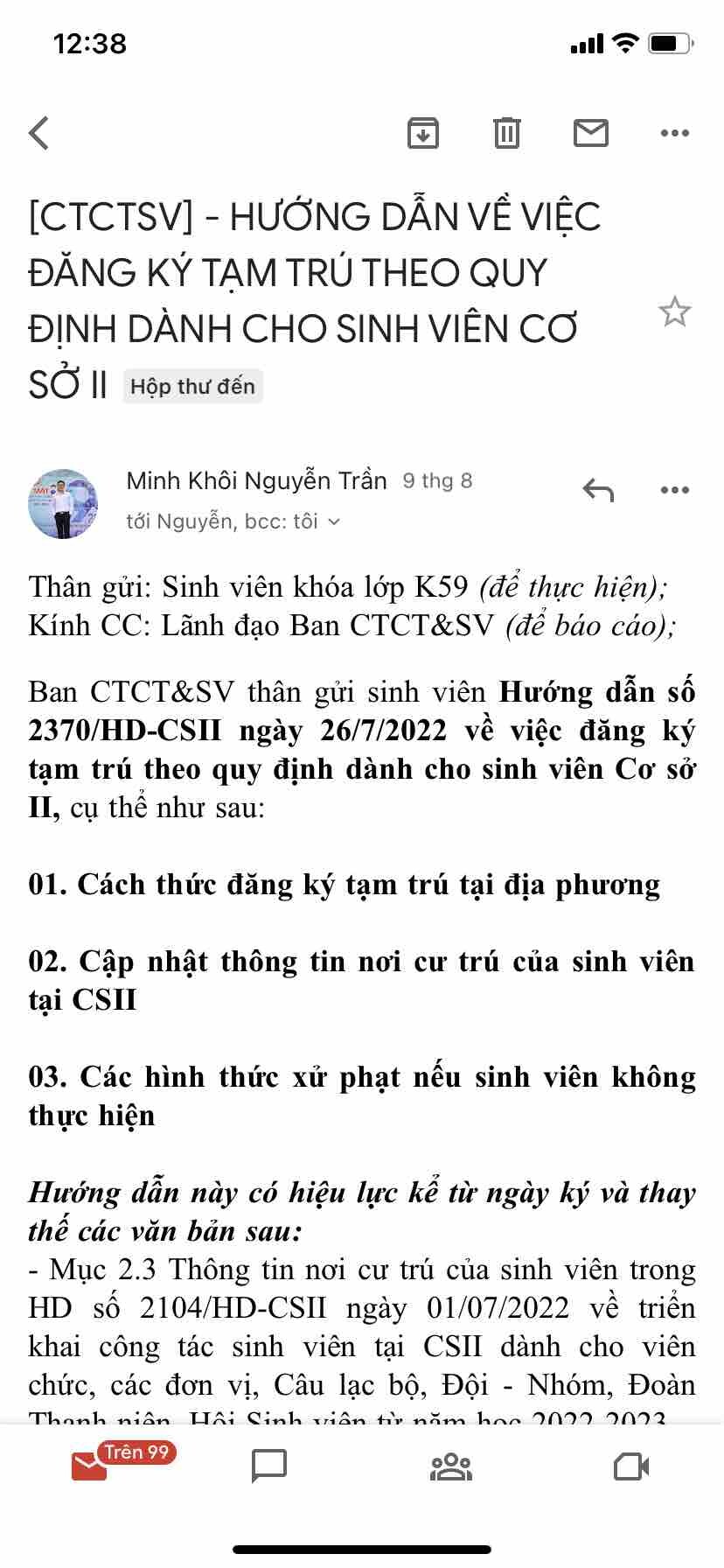The width and height of the screenshot is (724, 1568).
Task: Switch to the Chat tab
Action: [269, 1466]
